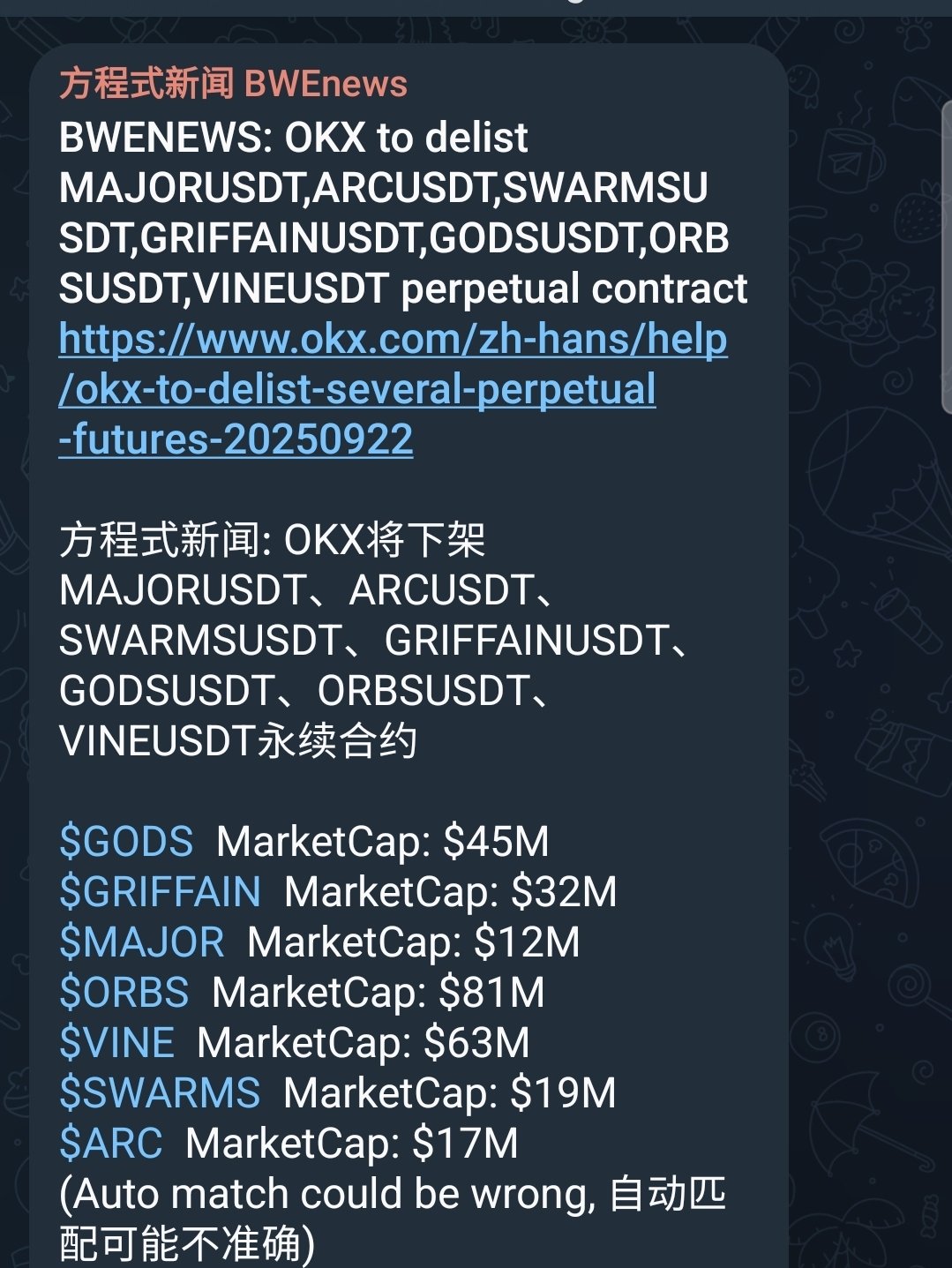
Task: Open the $VINE cashtag
Action: click(x=116, y=1043)
